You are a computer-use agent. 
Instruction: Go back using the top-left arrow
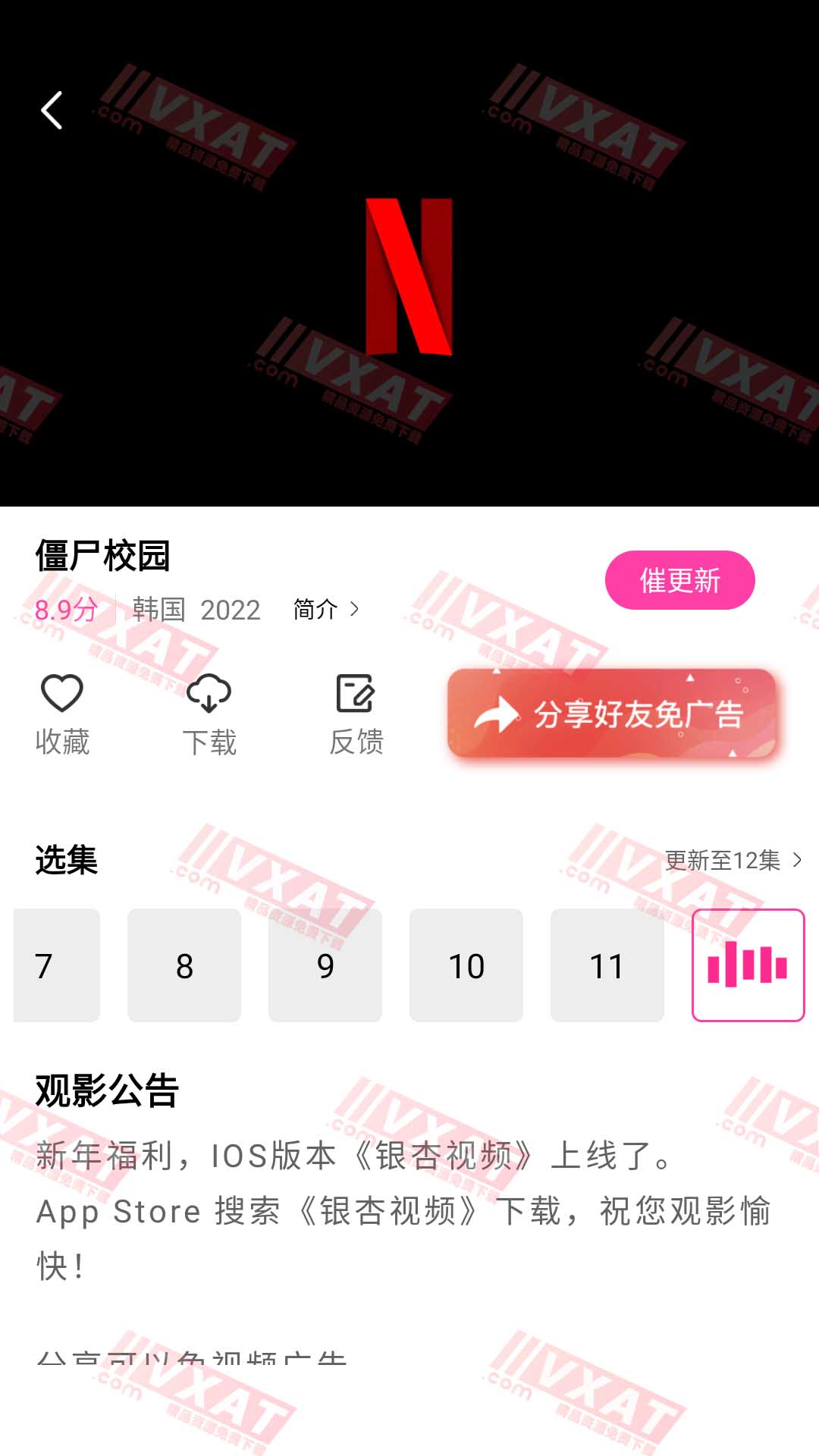pos(52,111)
